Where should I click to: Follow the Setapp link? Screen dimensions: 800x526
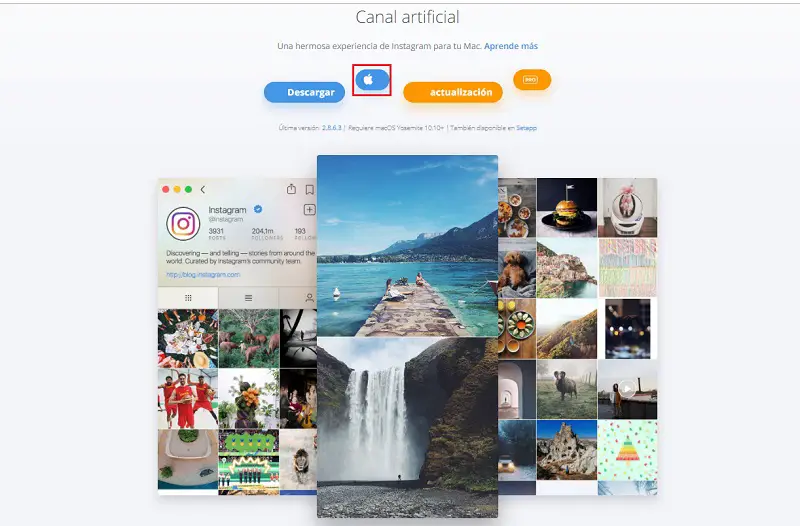526,128
